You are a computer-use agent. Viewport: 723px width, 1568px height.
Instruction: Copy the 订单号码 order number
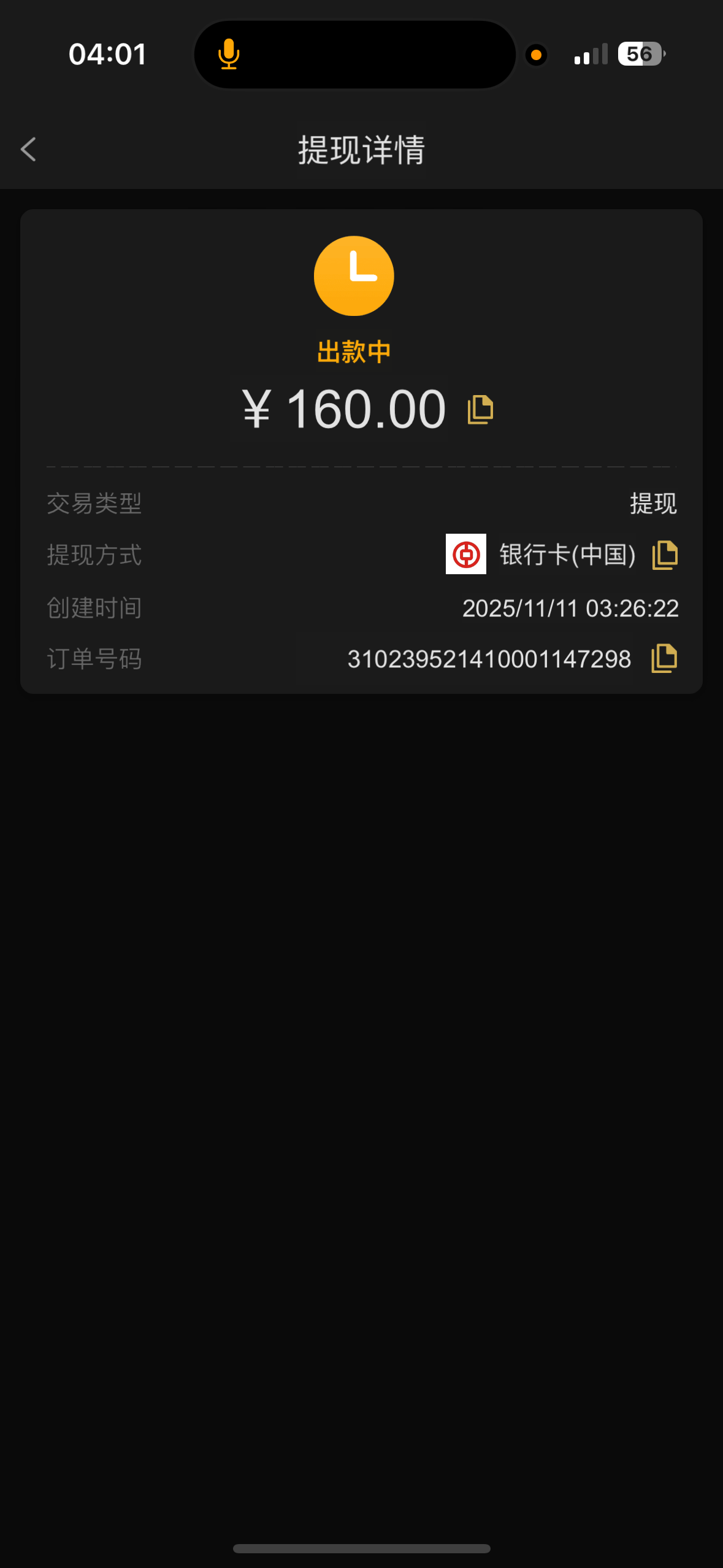[664, 659]
